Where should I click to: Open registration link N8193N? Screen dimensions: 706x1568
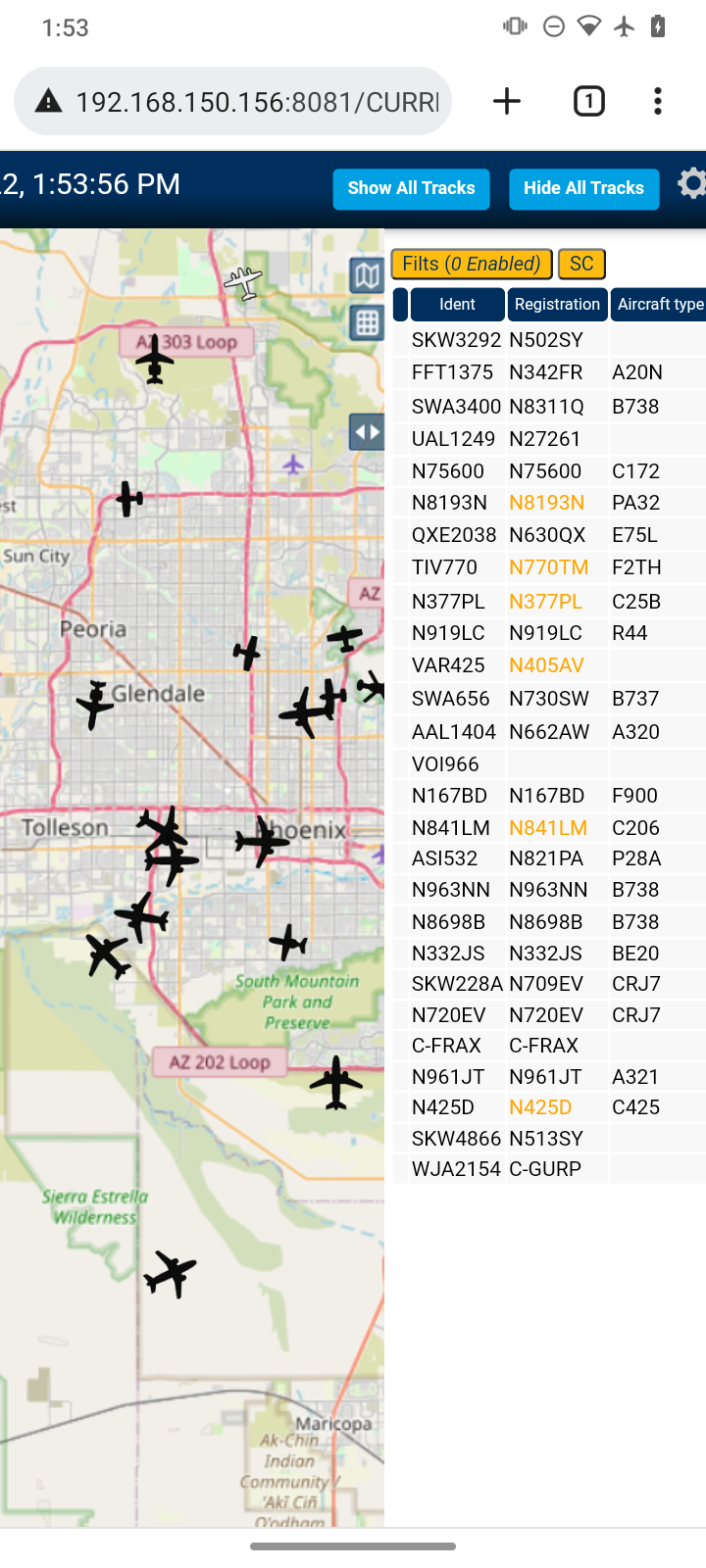[546, 503]
